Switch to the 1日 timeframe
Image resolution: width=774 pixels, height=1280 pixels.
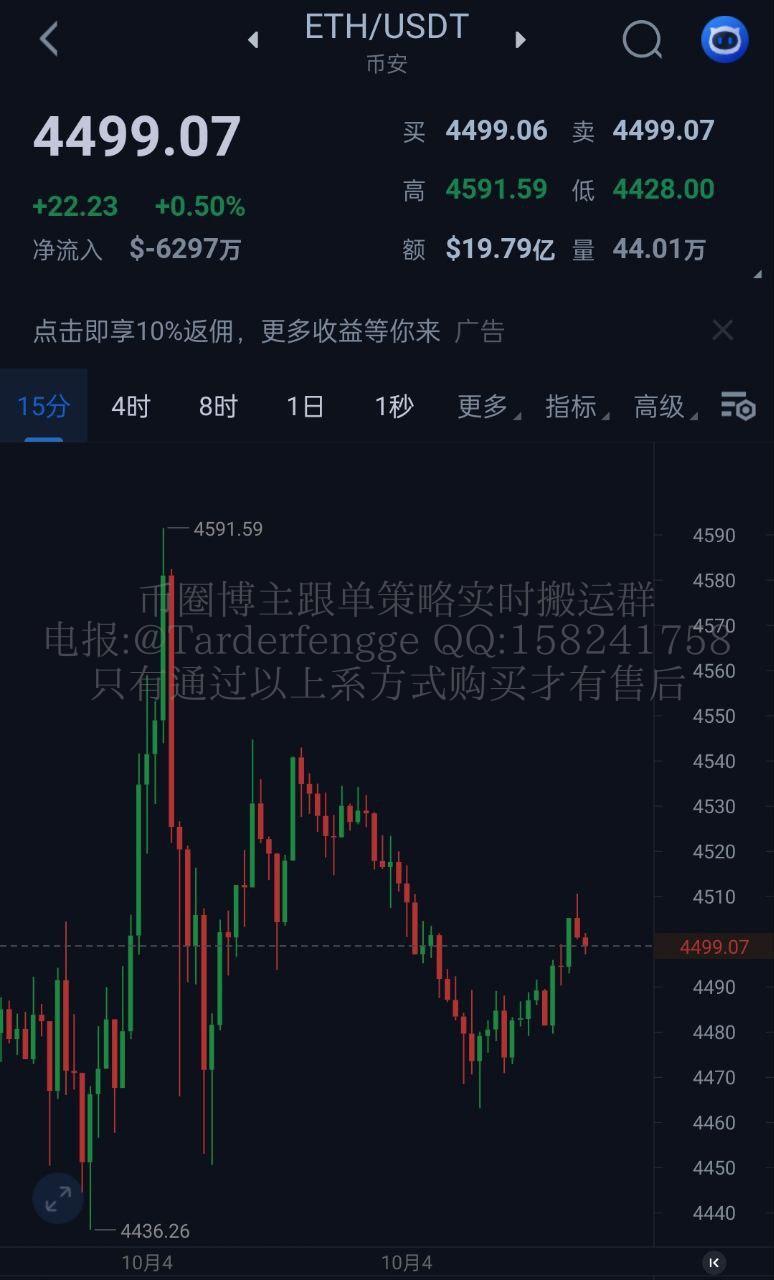(x=305, y=406)
